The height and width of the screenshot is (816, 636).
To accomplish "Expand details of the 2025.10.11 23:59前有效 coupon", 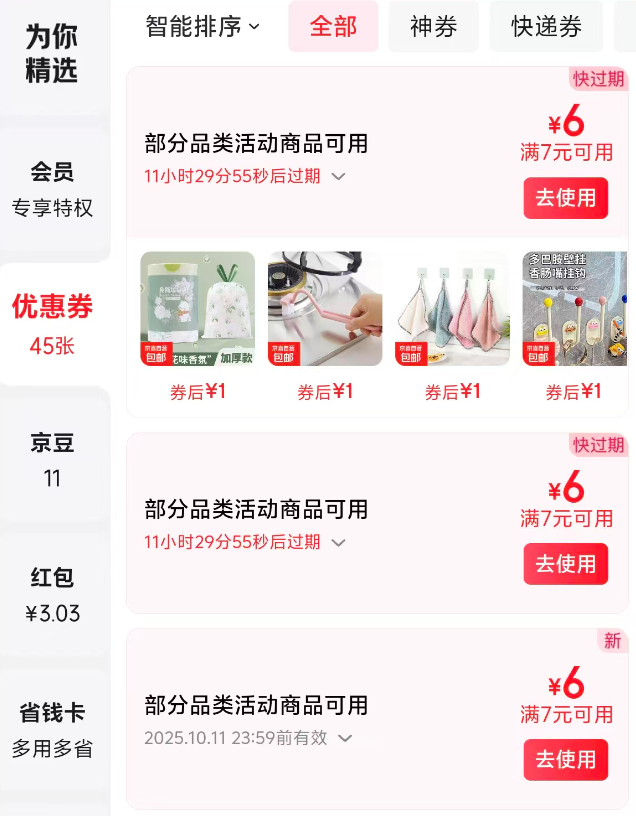I will coord(345,739).
